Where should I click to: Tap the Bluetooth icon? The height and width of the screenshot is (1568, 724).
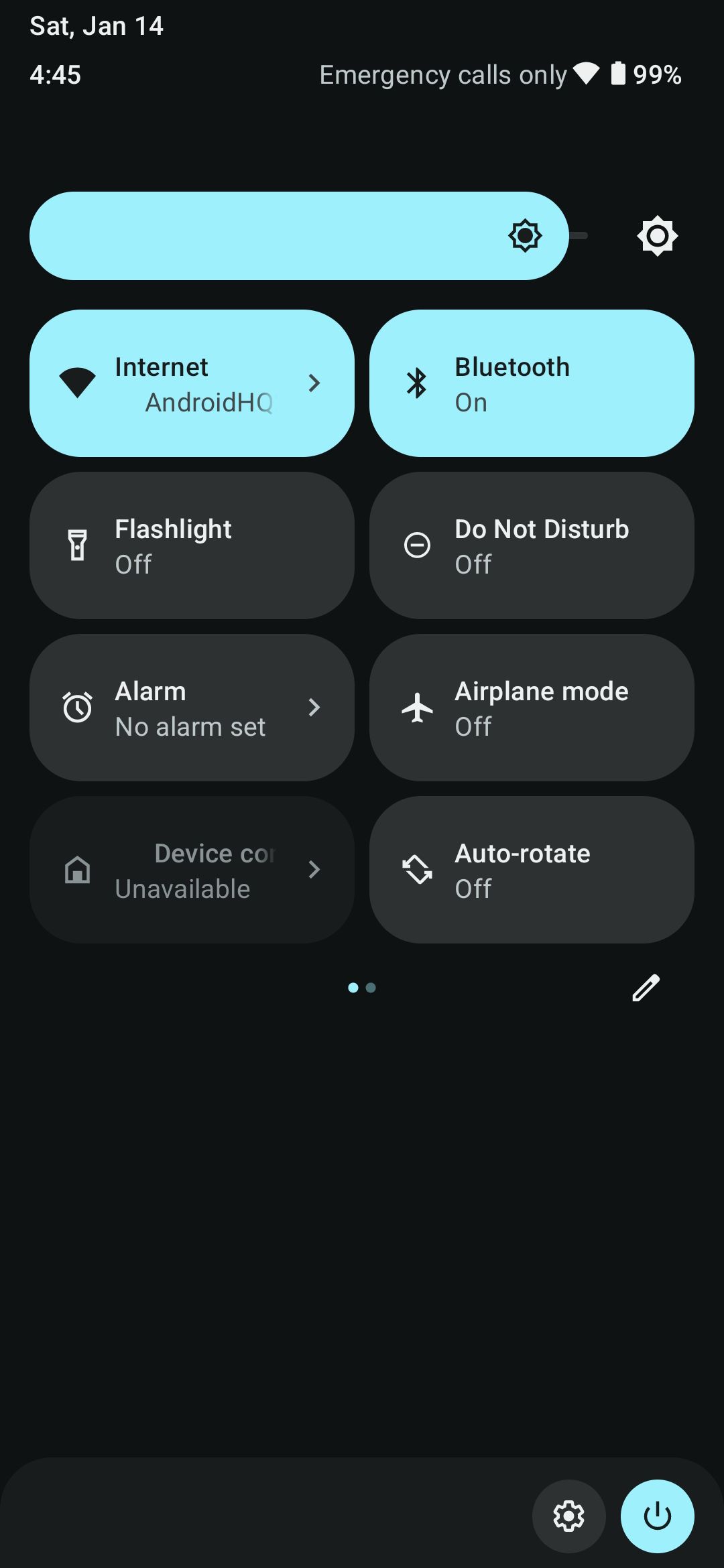(x=417, y=383)
